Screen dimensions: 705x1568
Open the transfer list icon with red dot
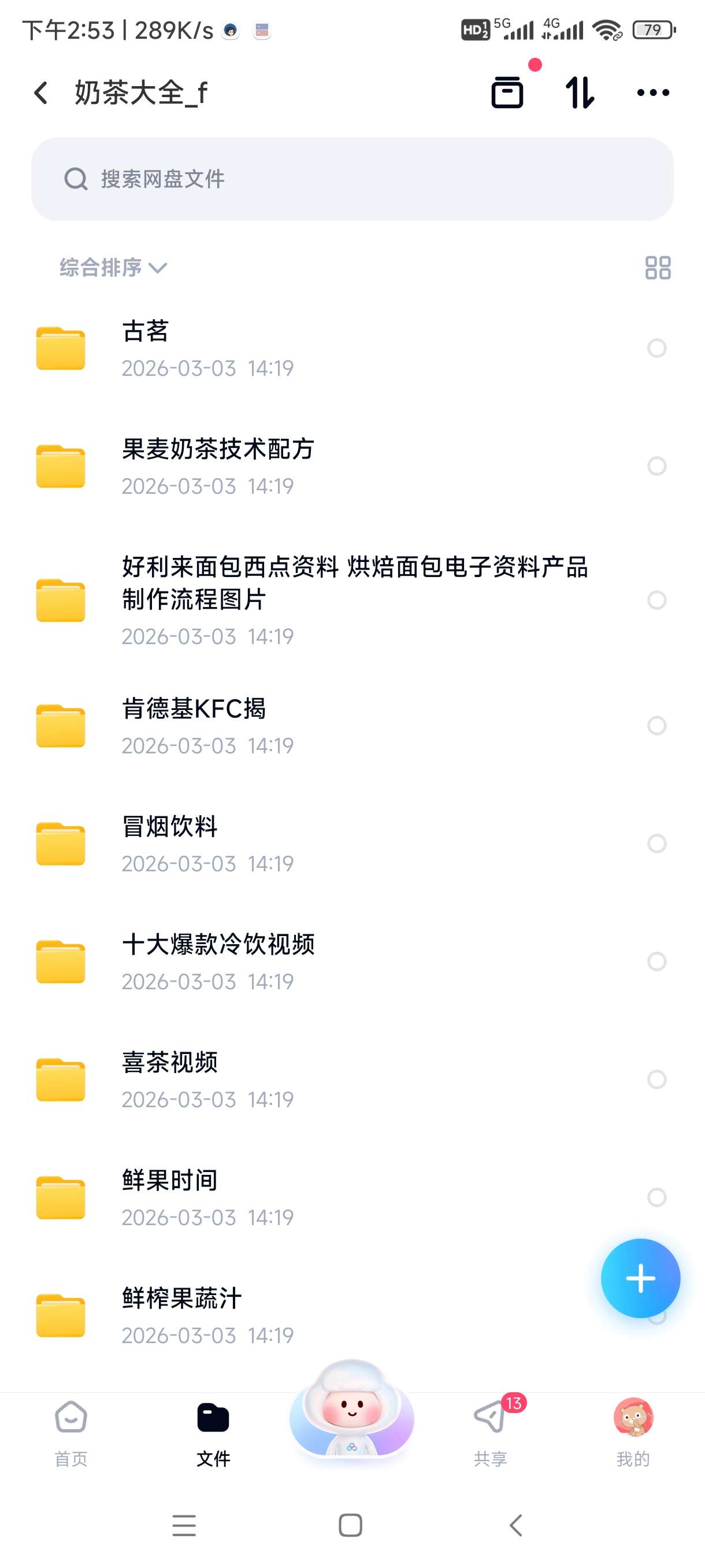point(507,93)
